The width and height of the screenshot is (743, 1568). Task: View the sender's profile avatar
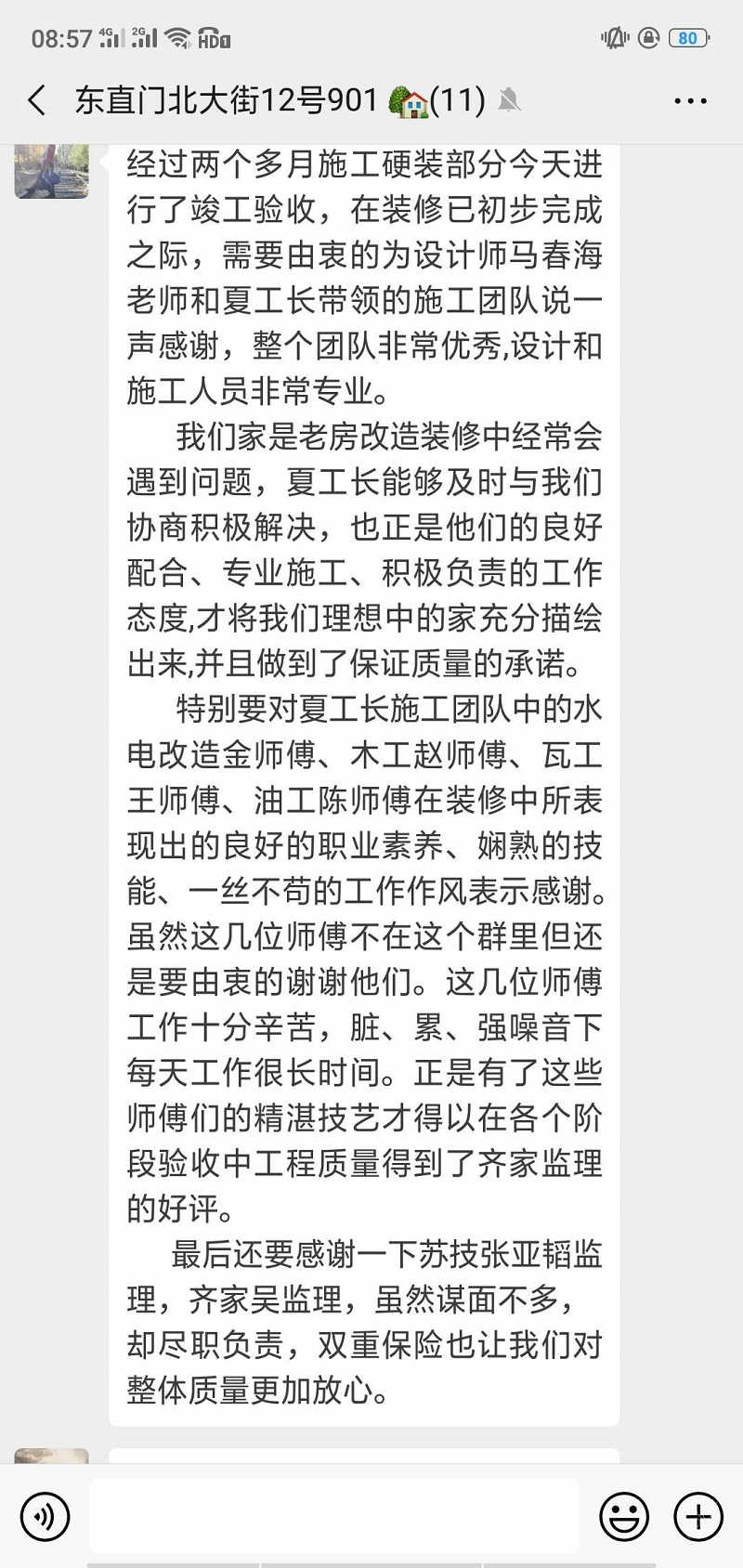tap(52, 170)
